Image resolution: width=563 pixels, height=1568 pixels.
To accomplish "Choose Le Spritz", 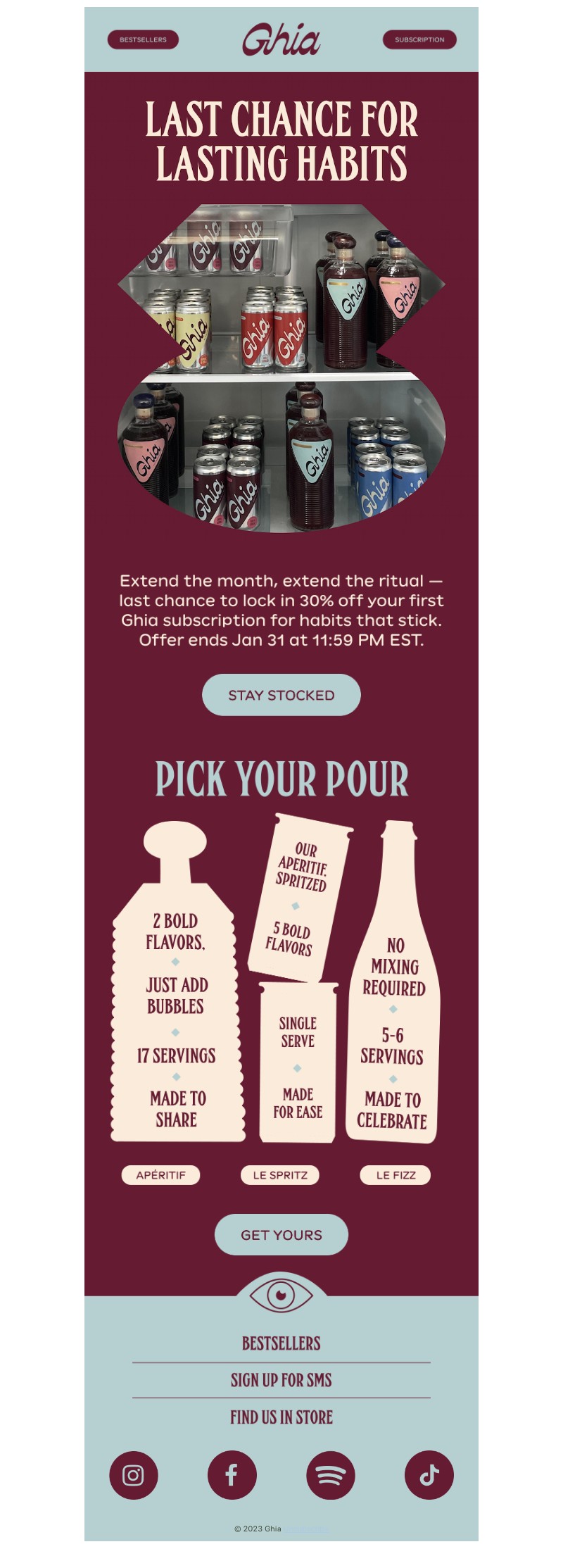I will click(280, 1175).
